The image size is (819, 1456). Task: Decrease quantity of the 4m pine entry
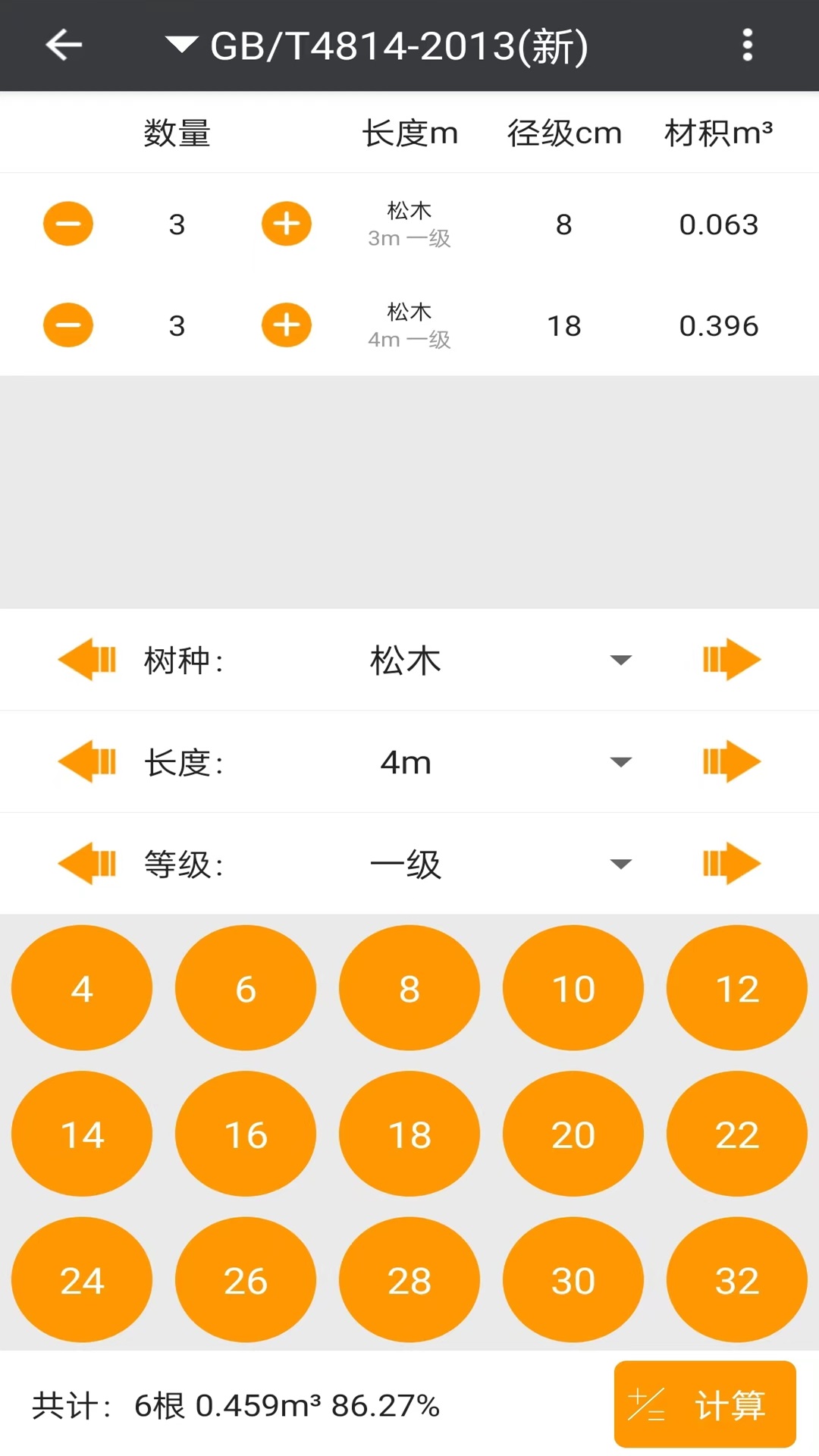(67, 325)
